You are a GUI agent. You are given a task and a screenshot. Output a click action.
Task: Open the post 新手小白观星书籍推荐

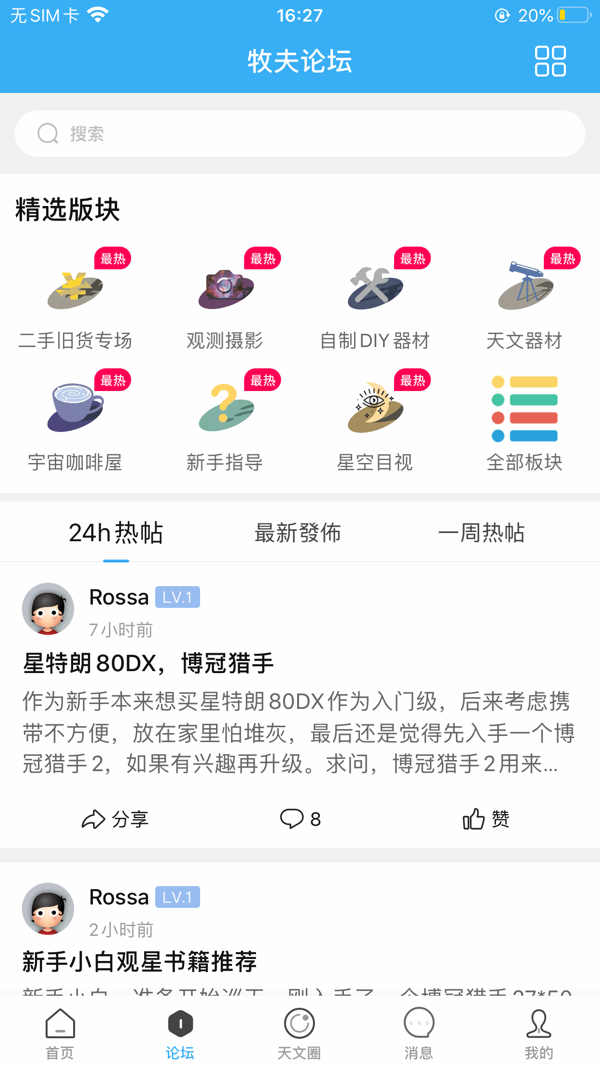click(140, 962)
